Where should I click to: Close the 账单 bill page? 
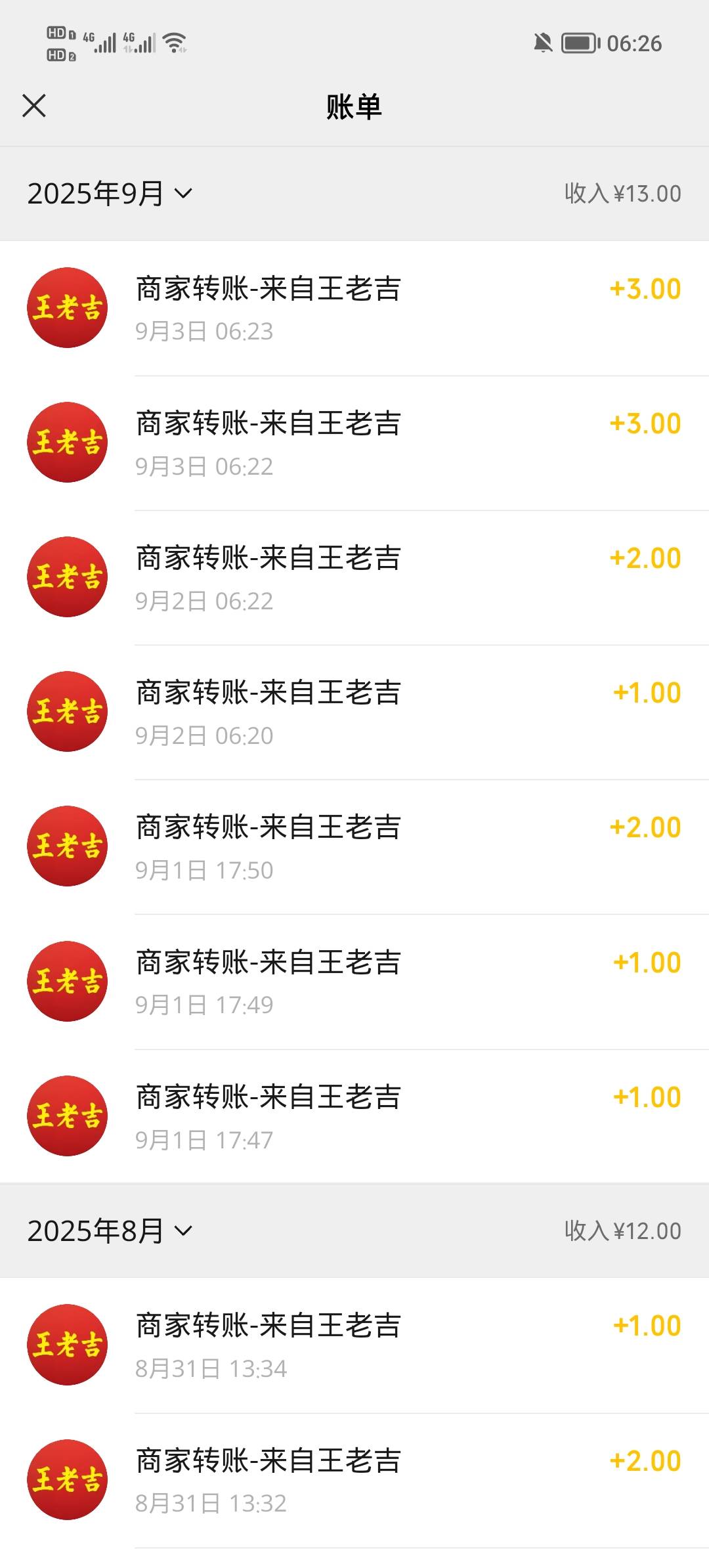point(34,106)
